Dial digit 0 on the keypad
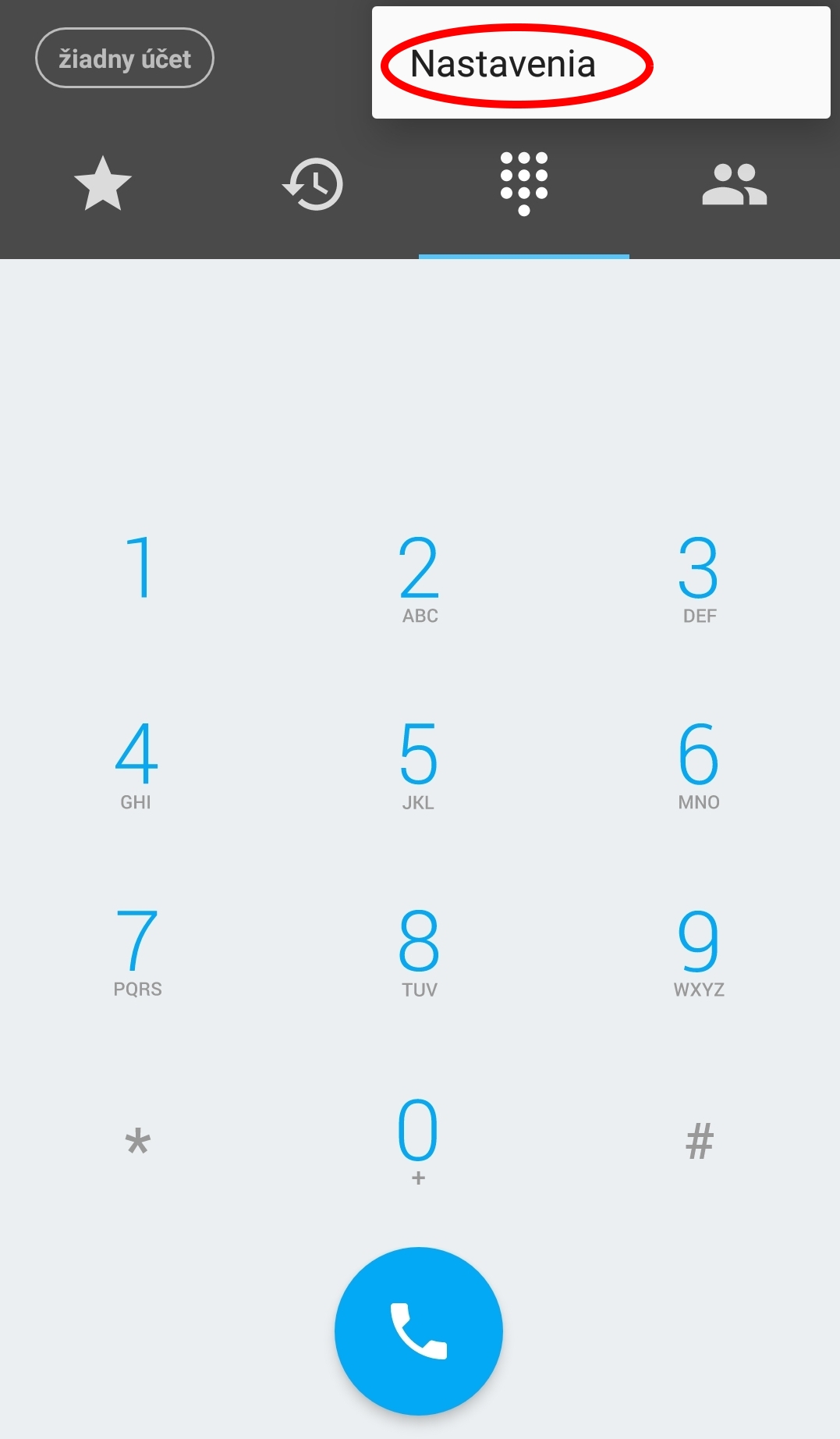 (419, 1139)
